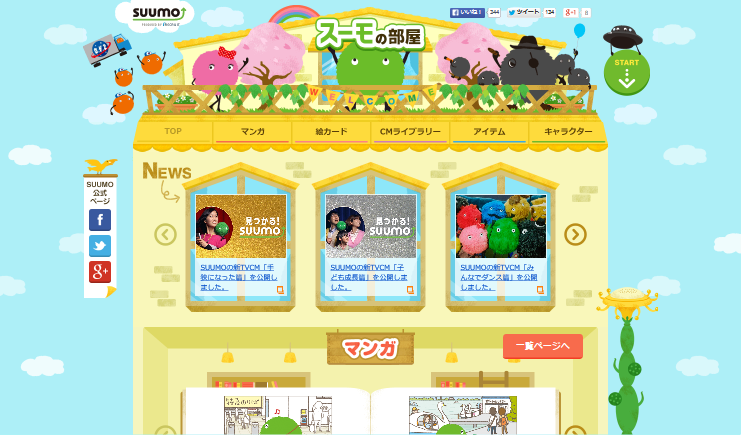The height and width of the screenshot is (435, 741).
Task: Open news about みんなでダンス篇 TVCM
Action: click(x=500, y=276)
